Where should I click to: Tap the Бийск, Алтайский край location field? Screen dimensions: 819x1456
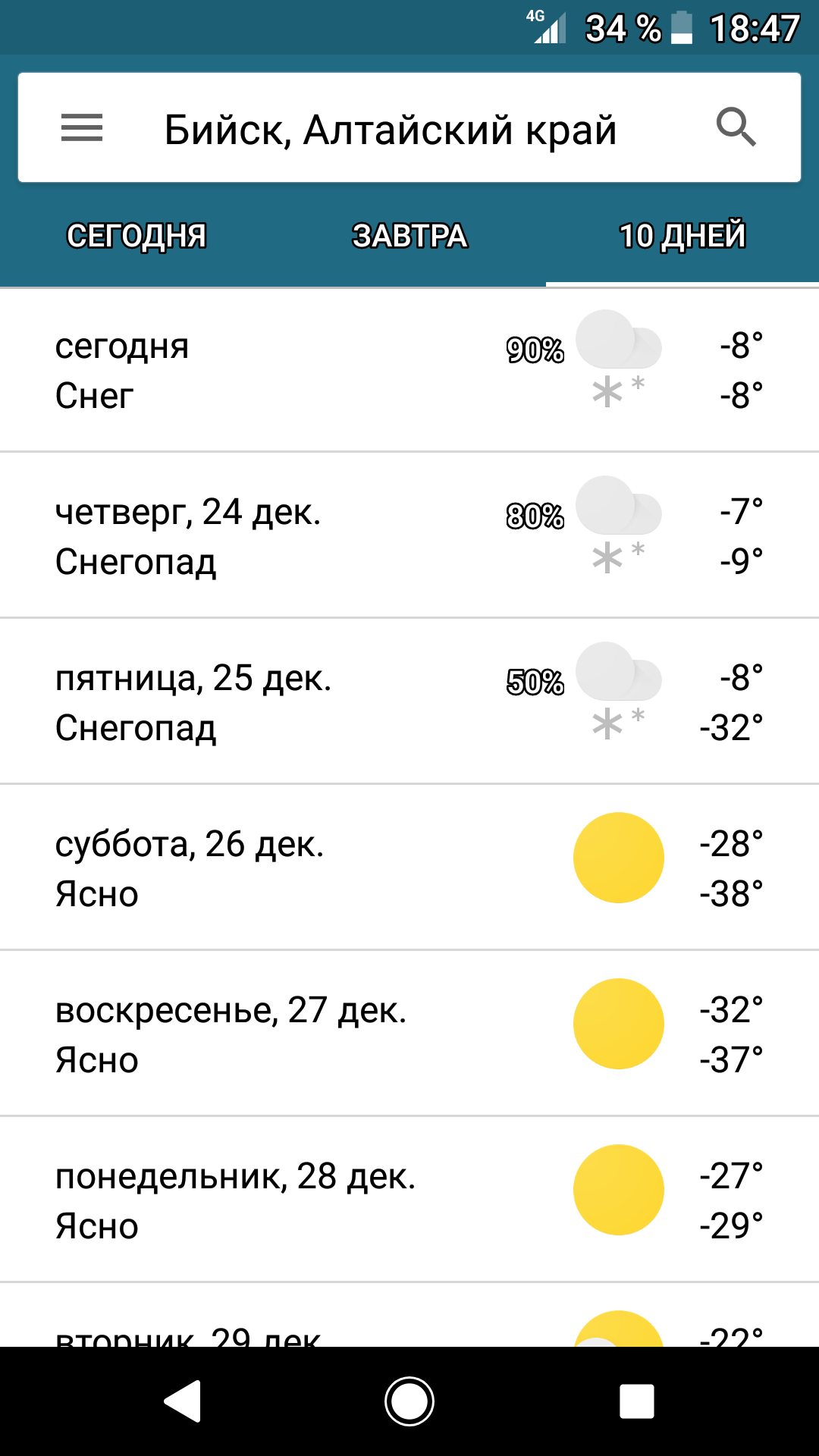[x=391, y=129]
